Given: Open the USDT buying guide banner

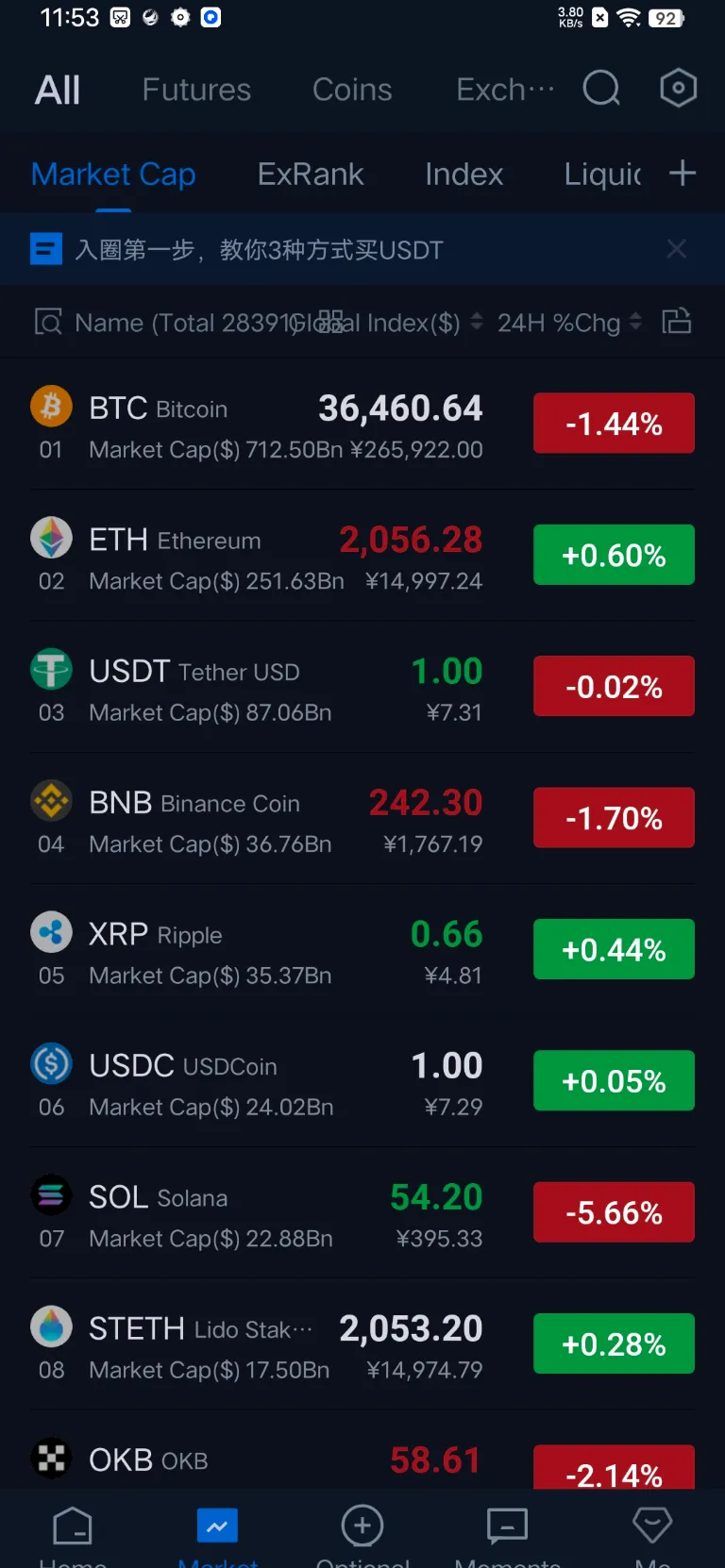Looking at the screenshot, I should (260, 250).
